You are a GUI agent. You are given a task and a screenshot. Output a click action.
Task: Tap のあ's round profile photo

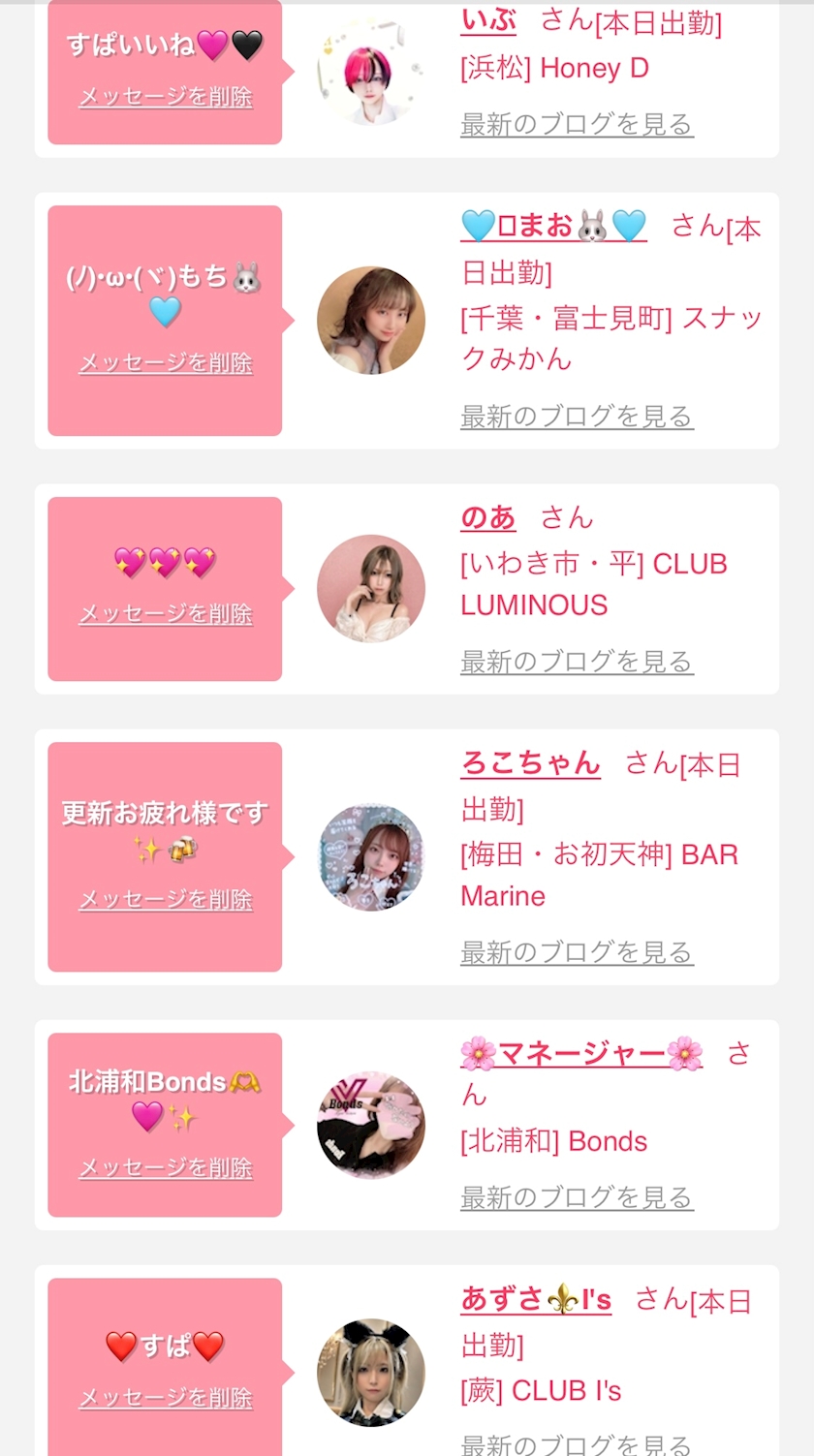371,588
